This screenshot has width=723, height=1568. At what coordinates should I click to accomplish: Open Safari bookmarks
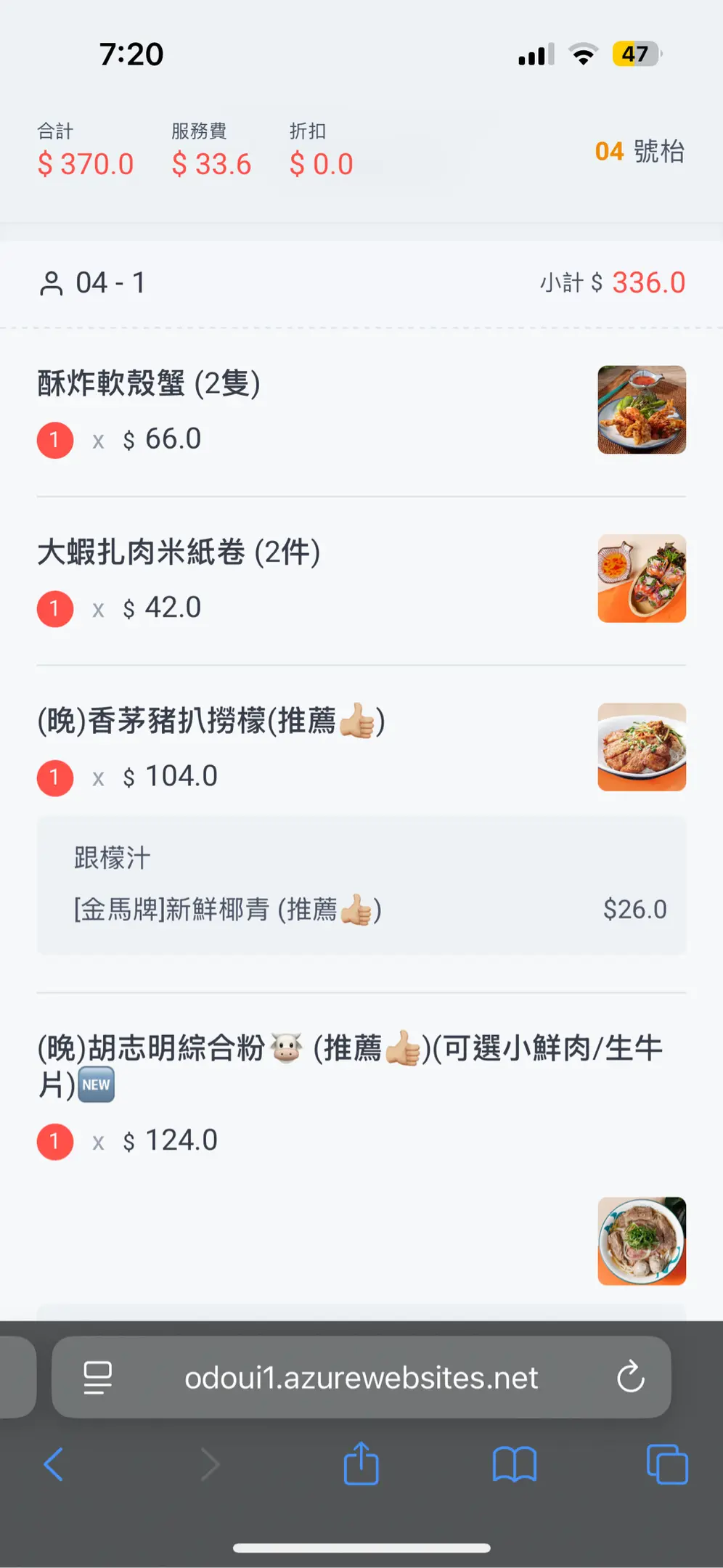coord(514,1464)
